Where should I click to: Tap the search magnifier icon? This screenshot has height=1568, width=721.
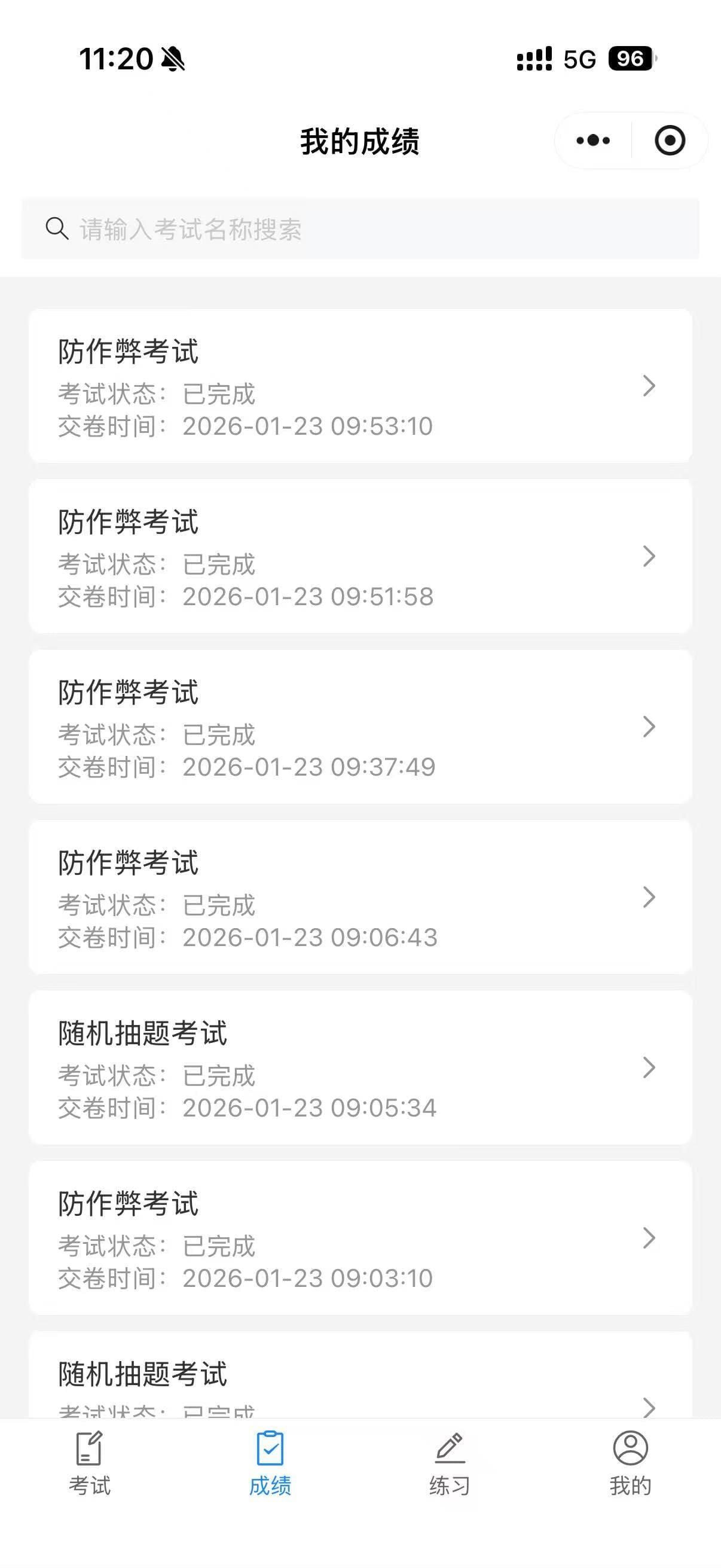57,230
